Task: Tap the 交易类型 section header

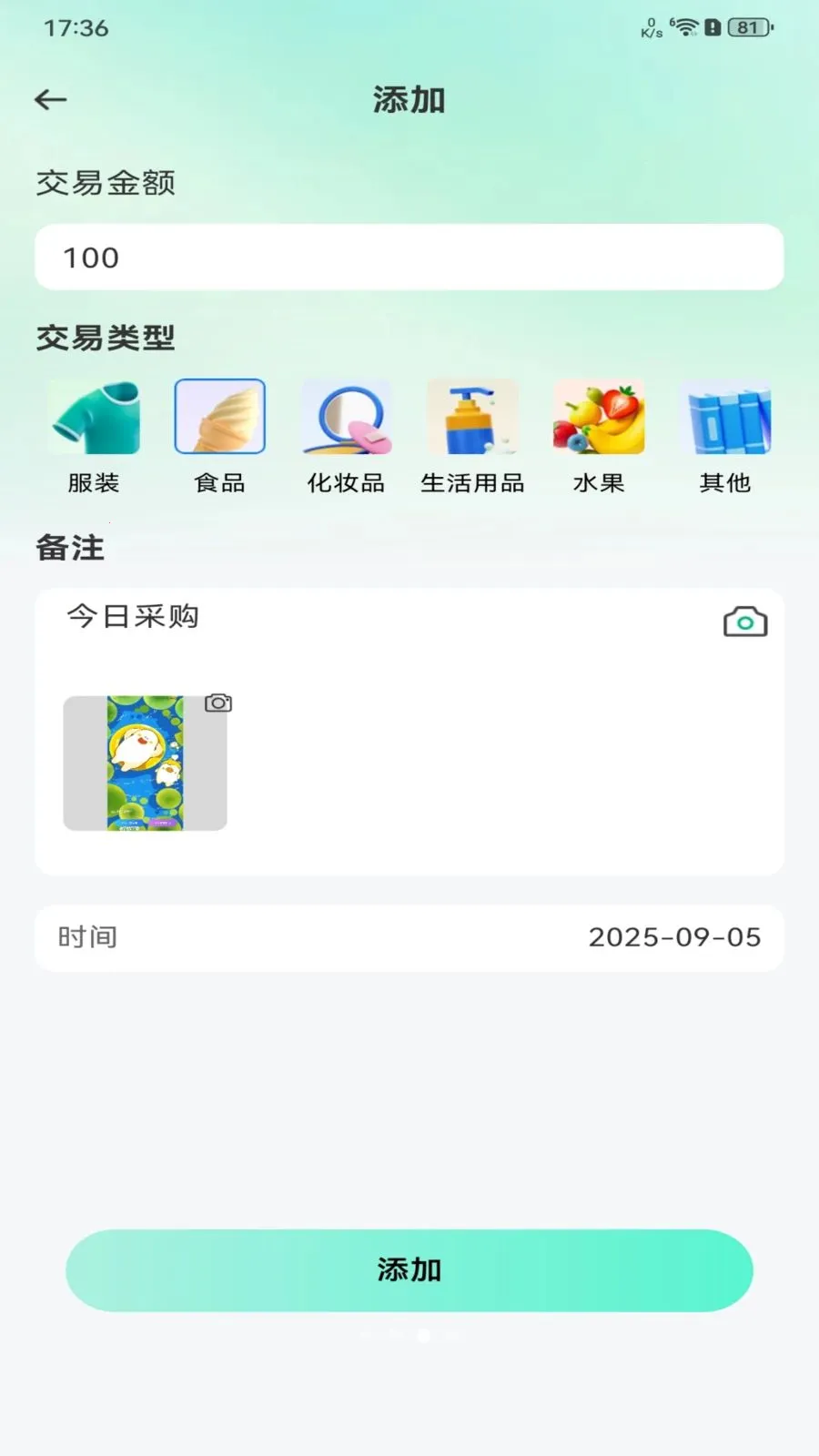Action: pos(105,338)
